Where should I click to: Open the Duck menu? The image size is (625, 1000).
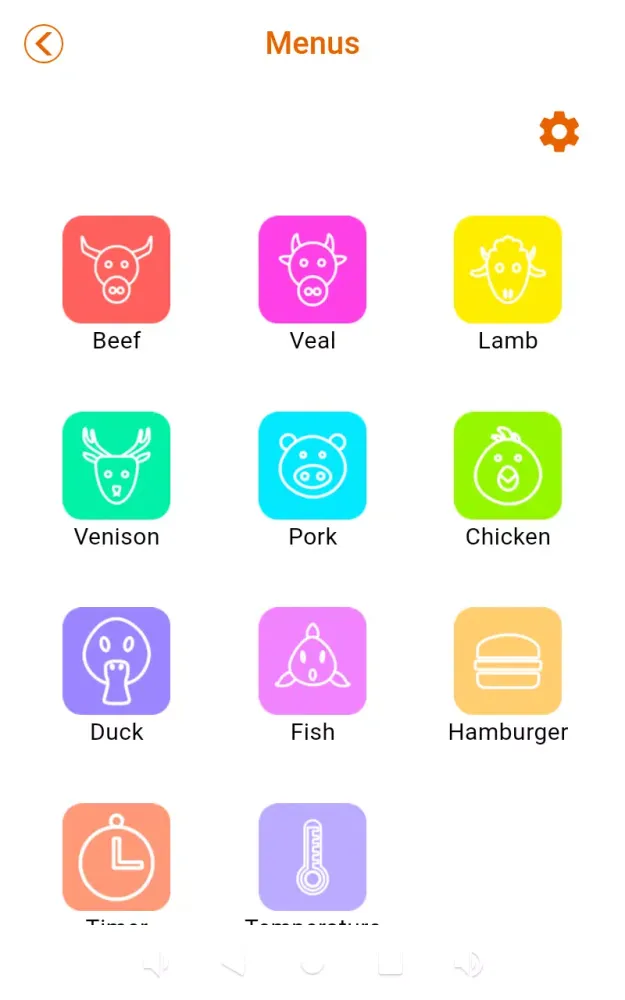click(x=116, y=661)
